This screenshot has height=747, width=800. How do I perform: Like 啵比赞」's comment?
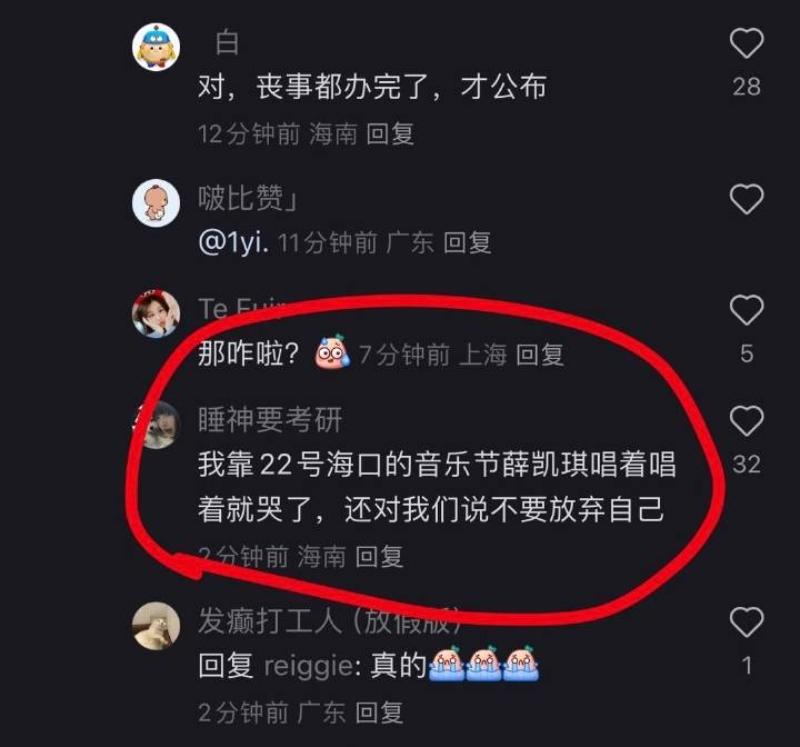(x=746, y=200)
